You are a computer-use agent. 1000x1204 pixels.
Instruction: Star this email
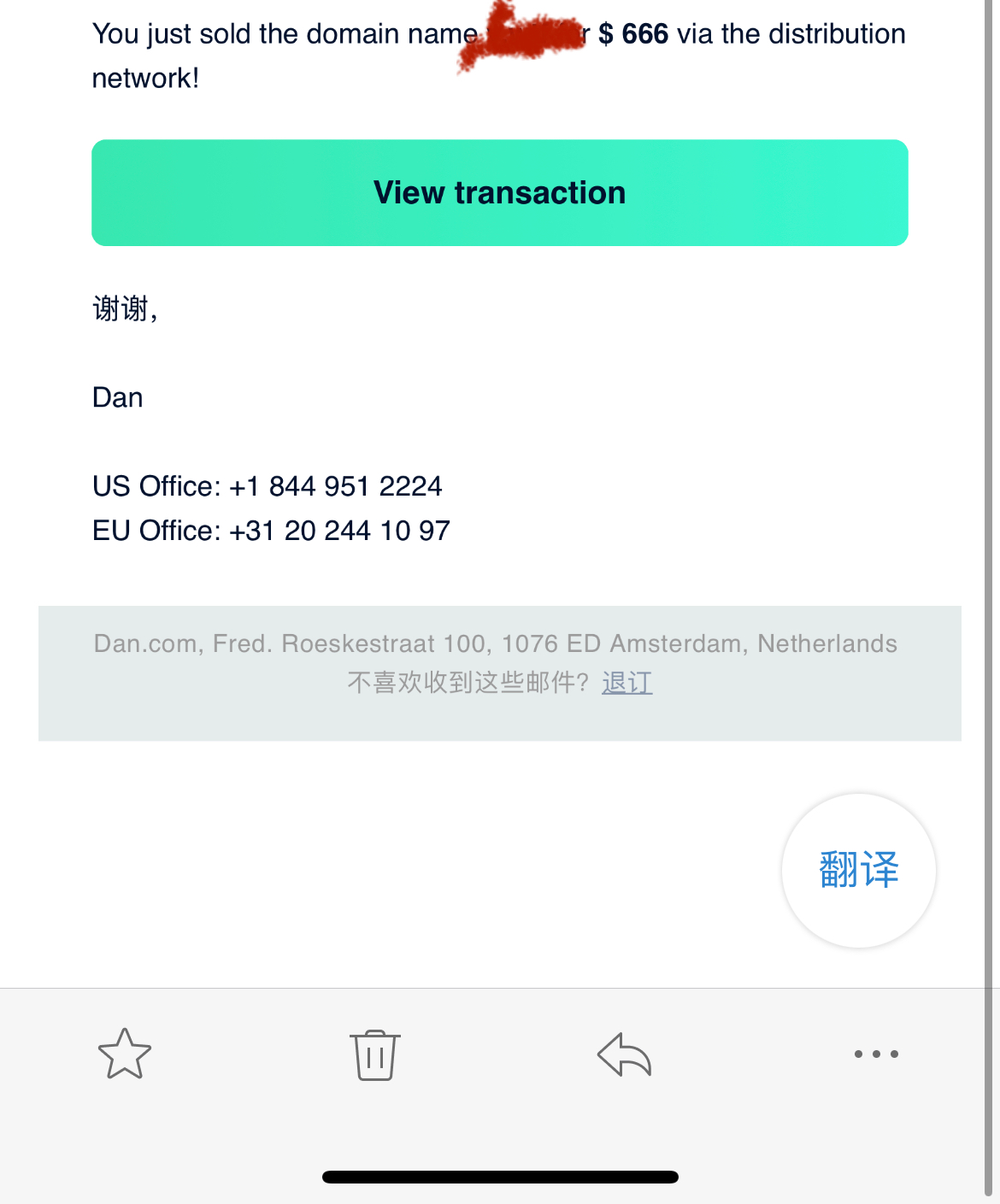click(125, 1054)
